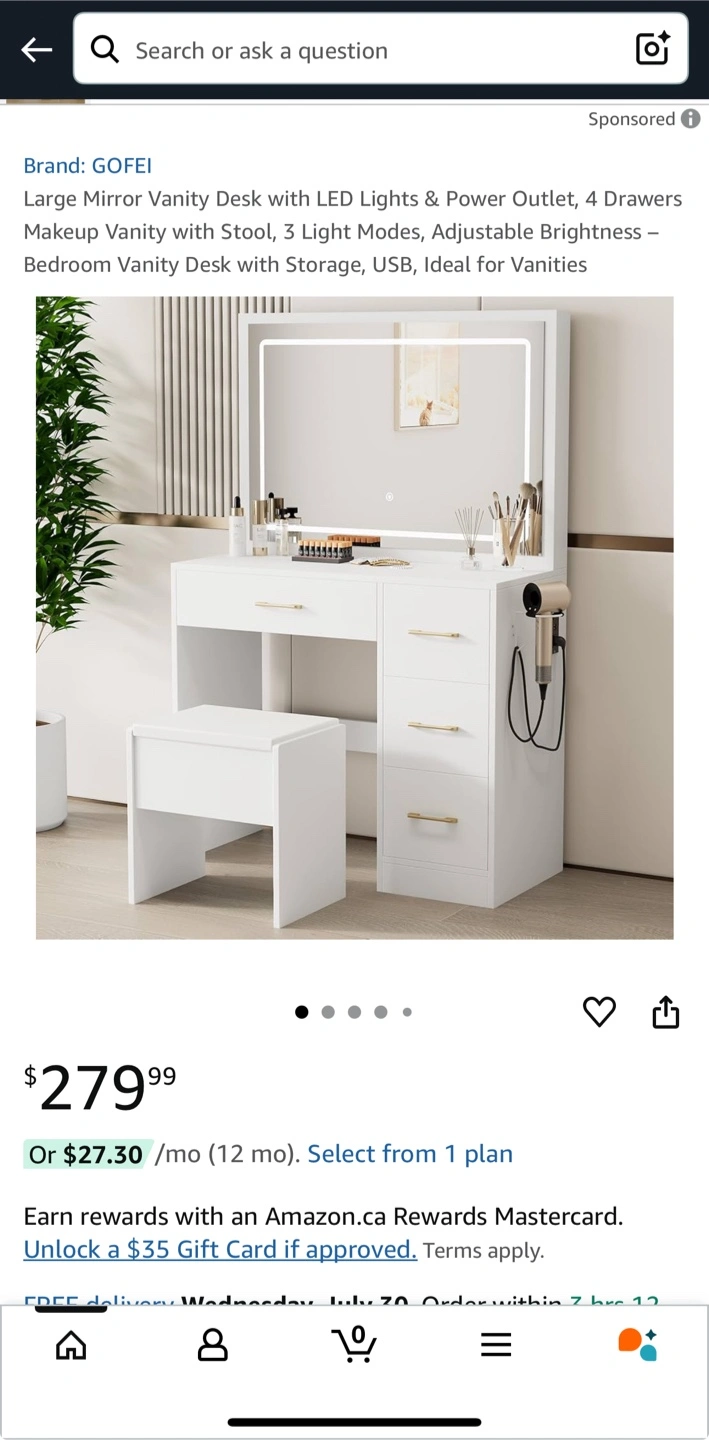The width and height of the screenshot is (709, 1440).
Task: Open the hamburger menu tab
Action: [x=496, y=1345]
